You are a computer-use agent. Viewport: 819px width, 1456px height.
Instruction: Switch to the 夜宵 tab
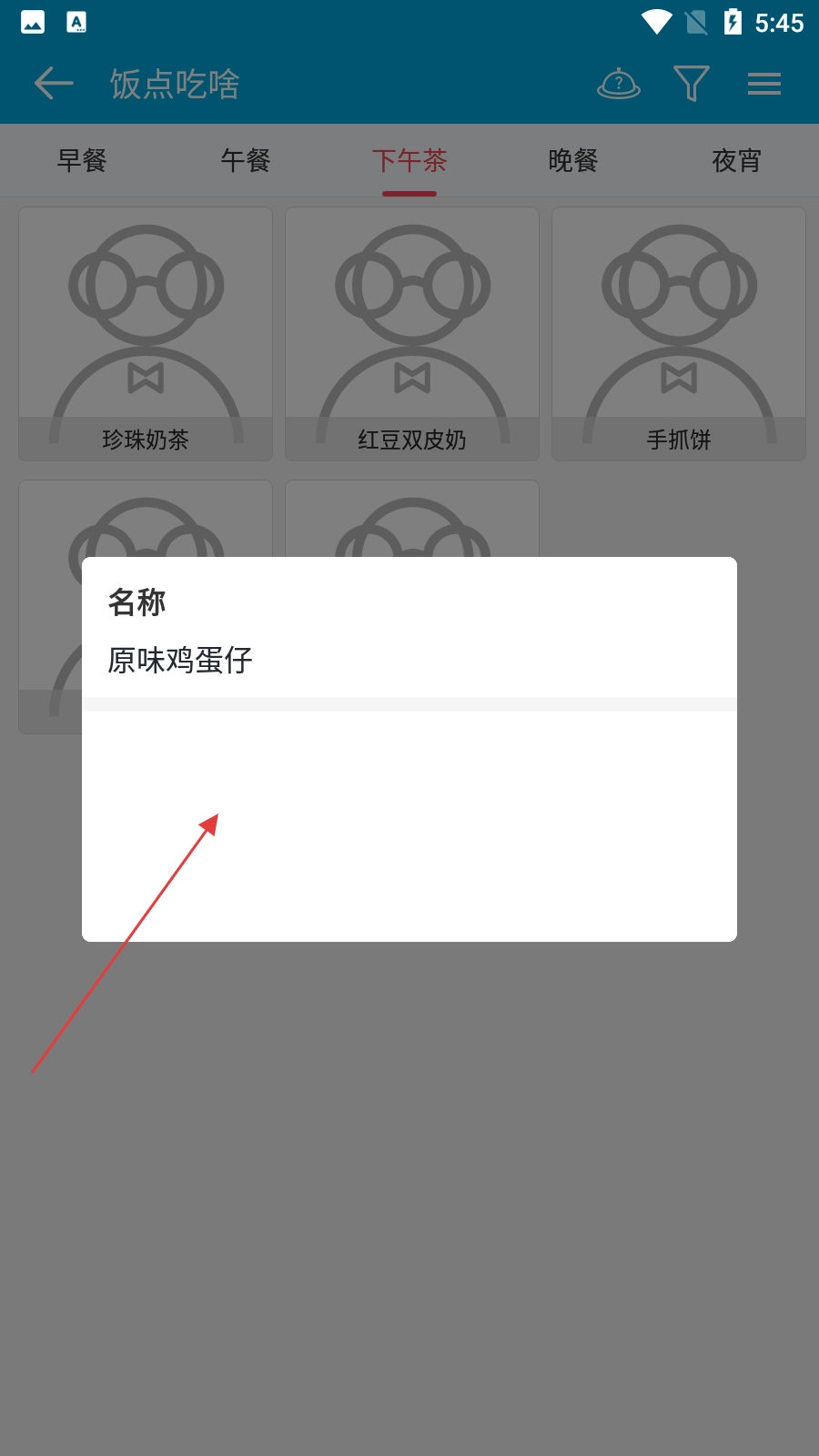tap(736, 161)
